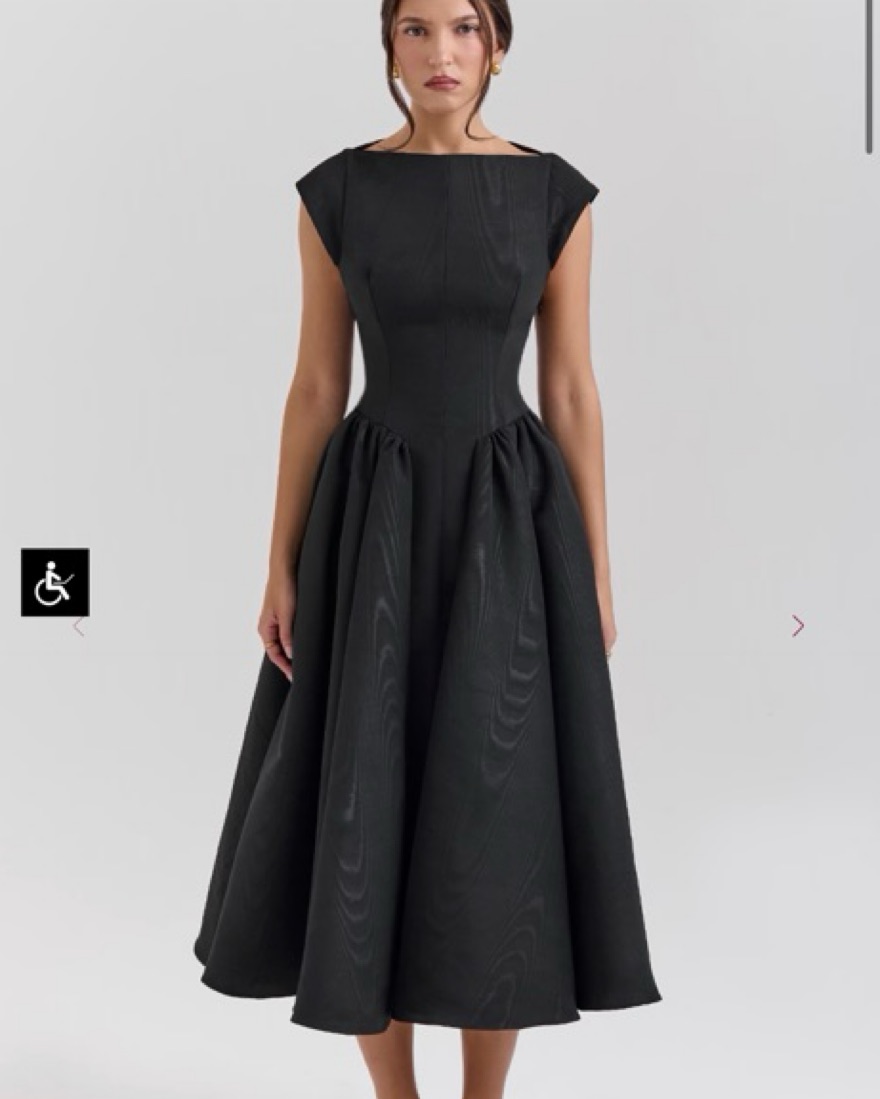The image size is (880, 1099).
Task: Show the next product image
Action: point(798,626)
